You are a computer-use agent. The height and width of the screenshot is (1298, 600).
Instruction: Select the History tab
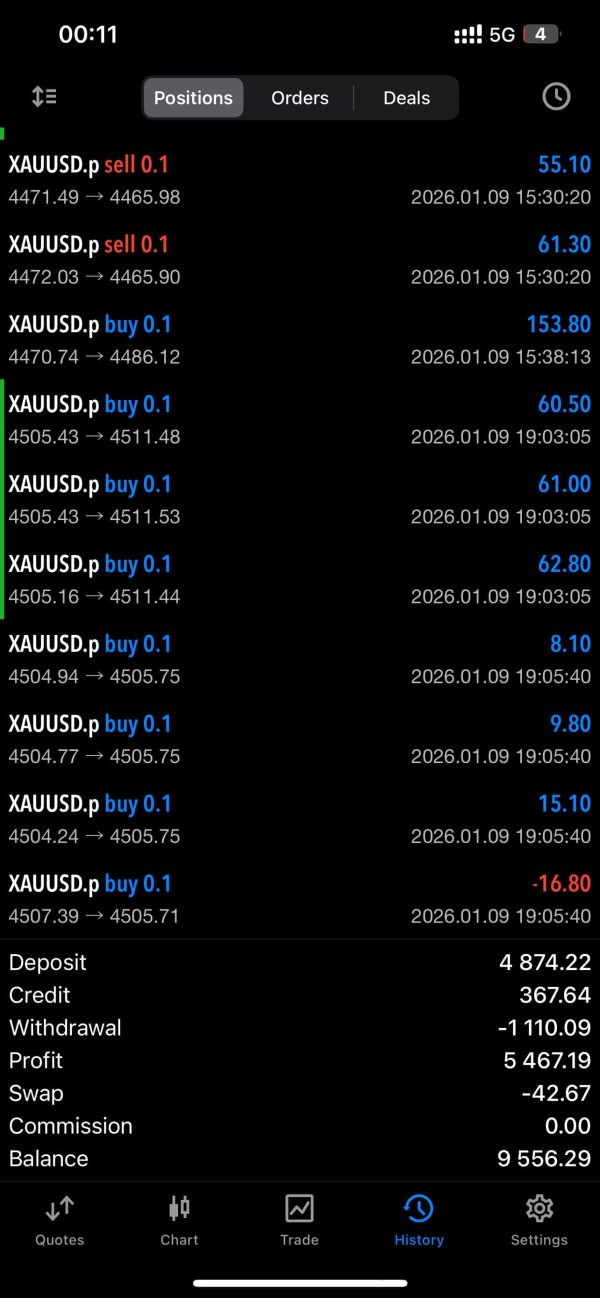[418, 1221]
